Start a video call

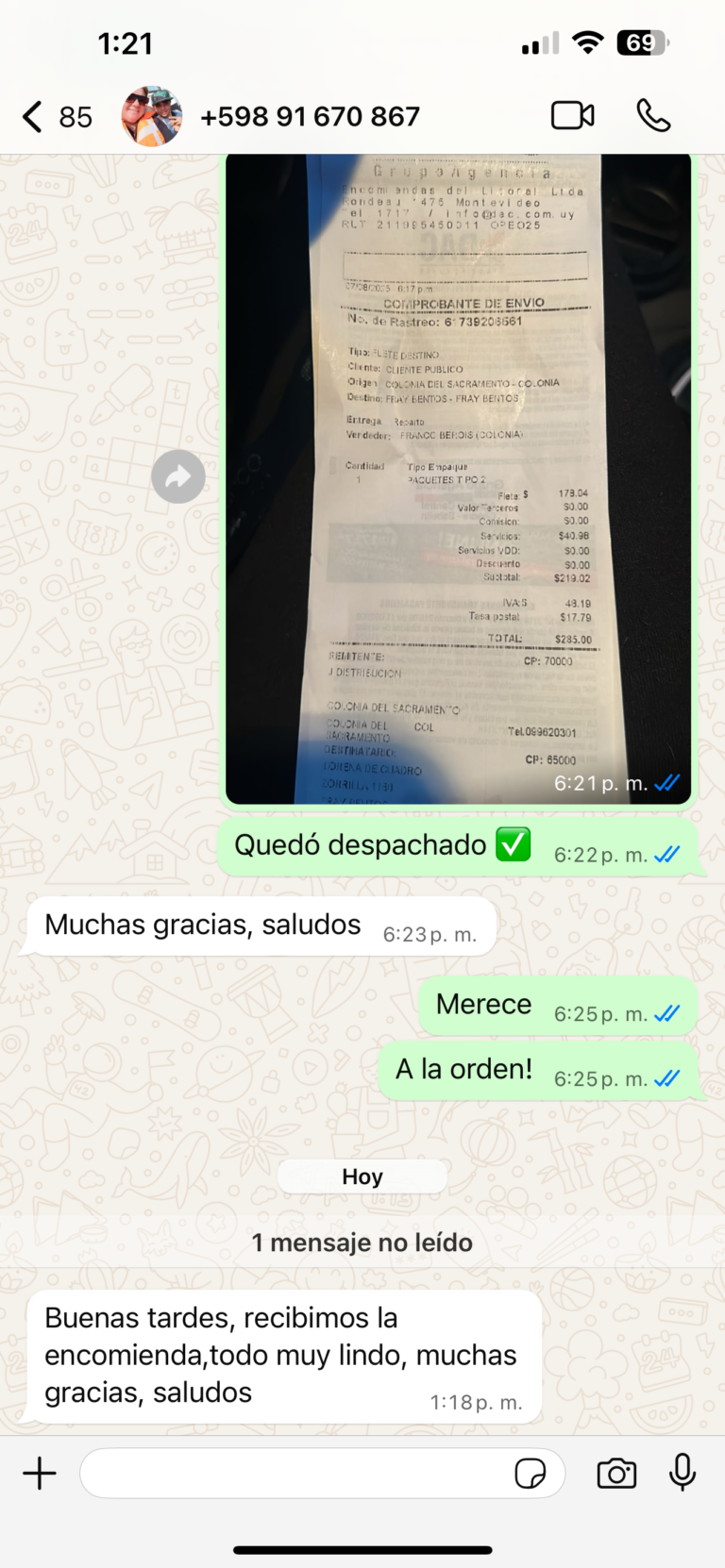click(572, 116)
